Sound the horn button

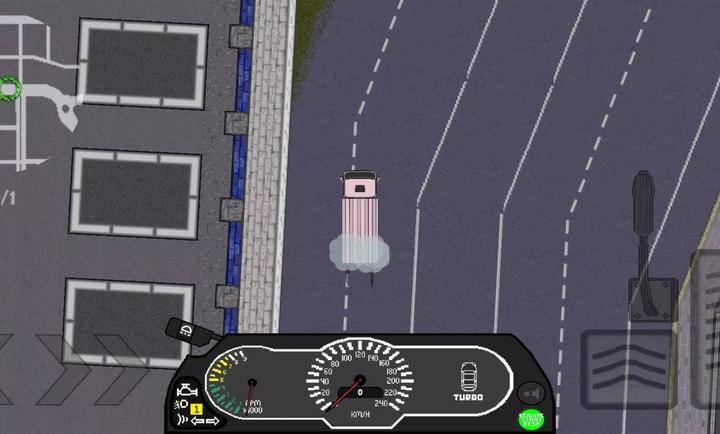(530, 392)
